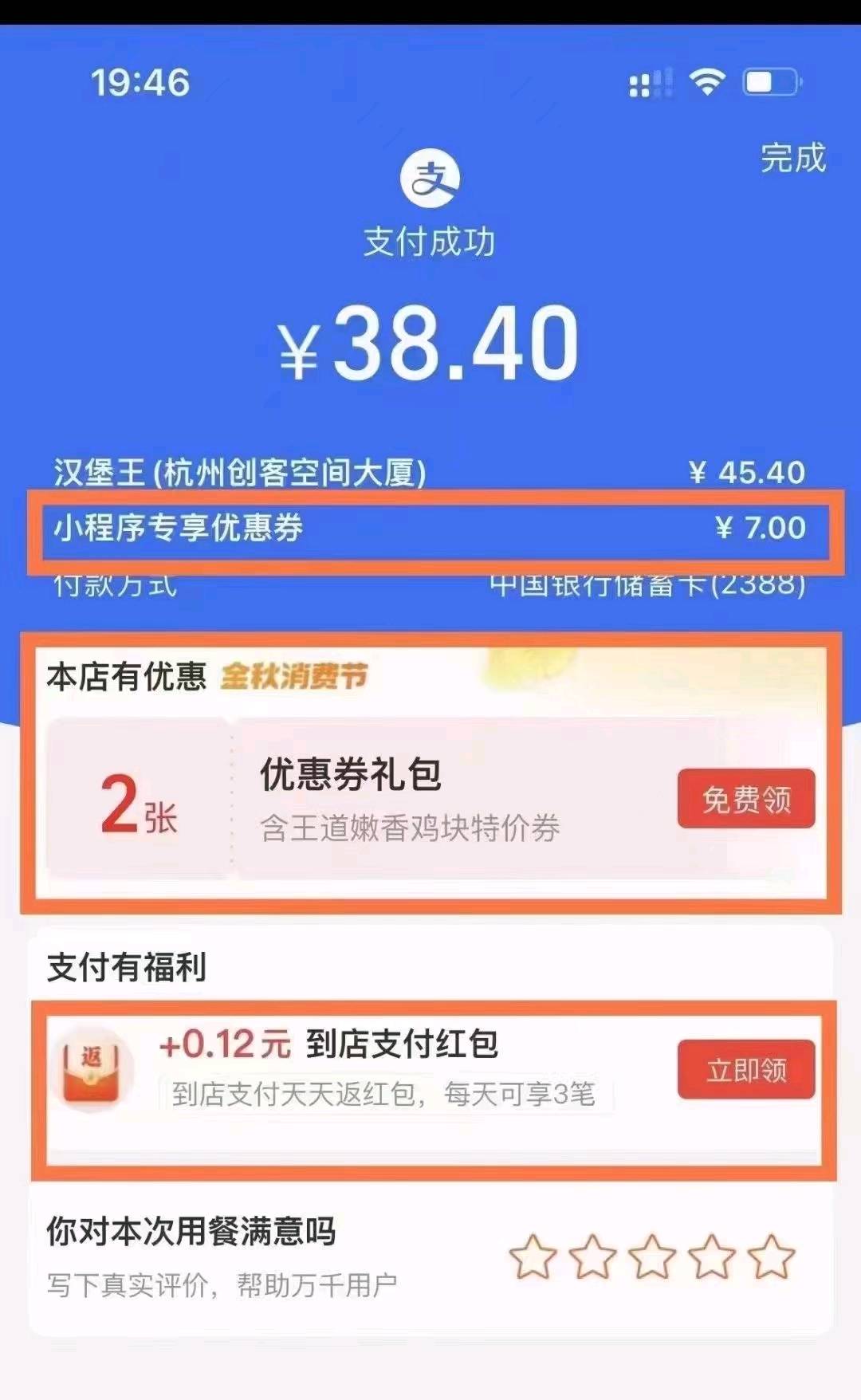861x1400 pixels.
Task: Rate this meal five stars
Action: [772, 1257]
